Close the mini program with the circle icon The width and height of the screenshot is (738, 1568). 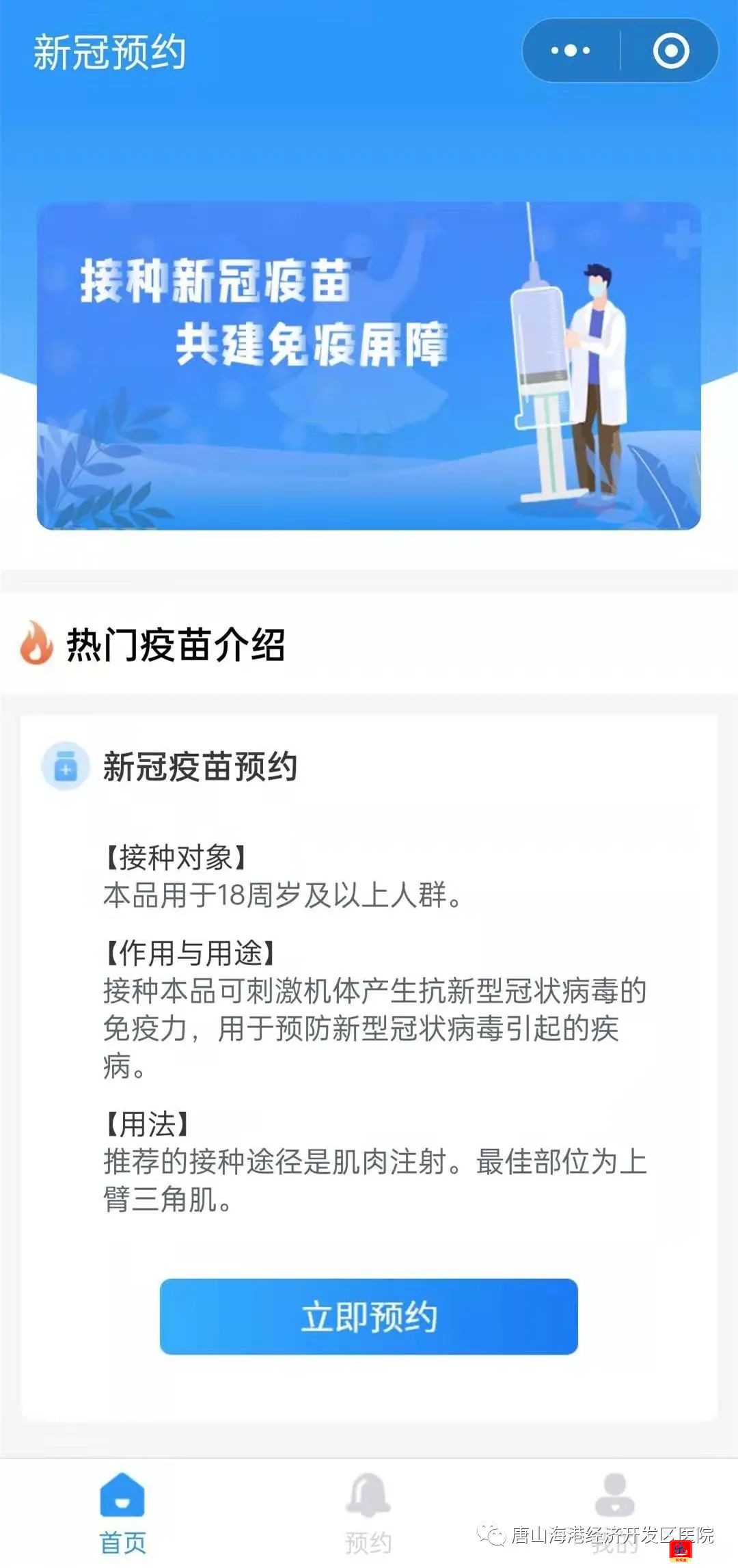[670, 51]
